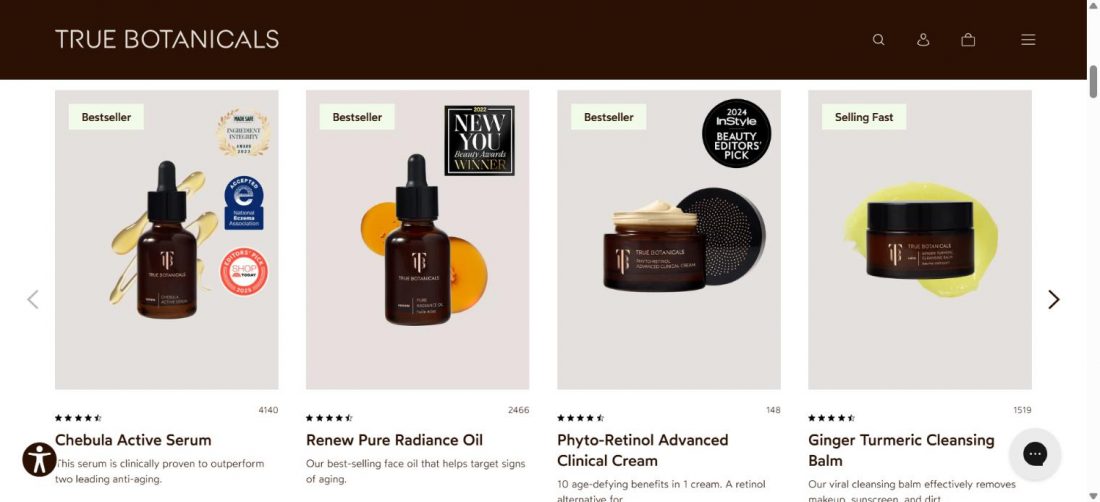Open Phyto-Retinol Advanced Clinical Cream image
The height and width of the screenshot is (502, 1100).
[x=669, y=240]
